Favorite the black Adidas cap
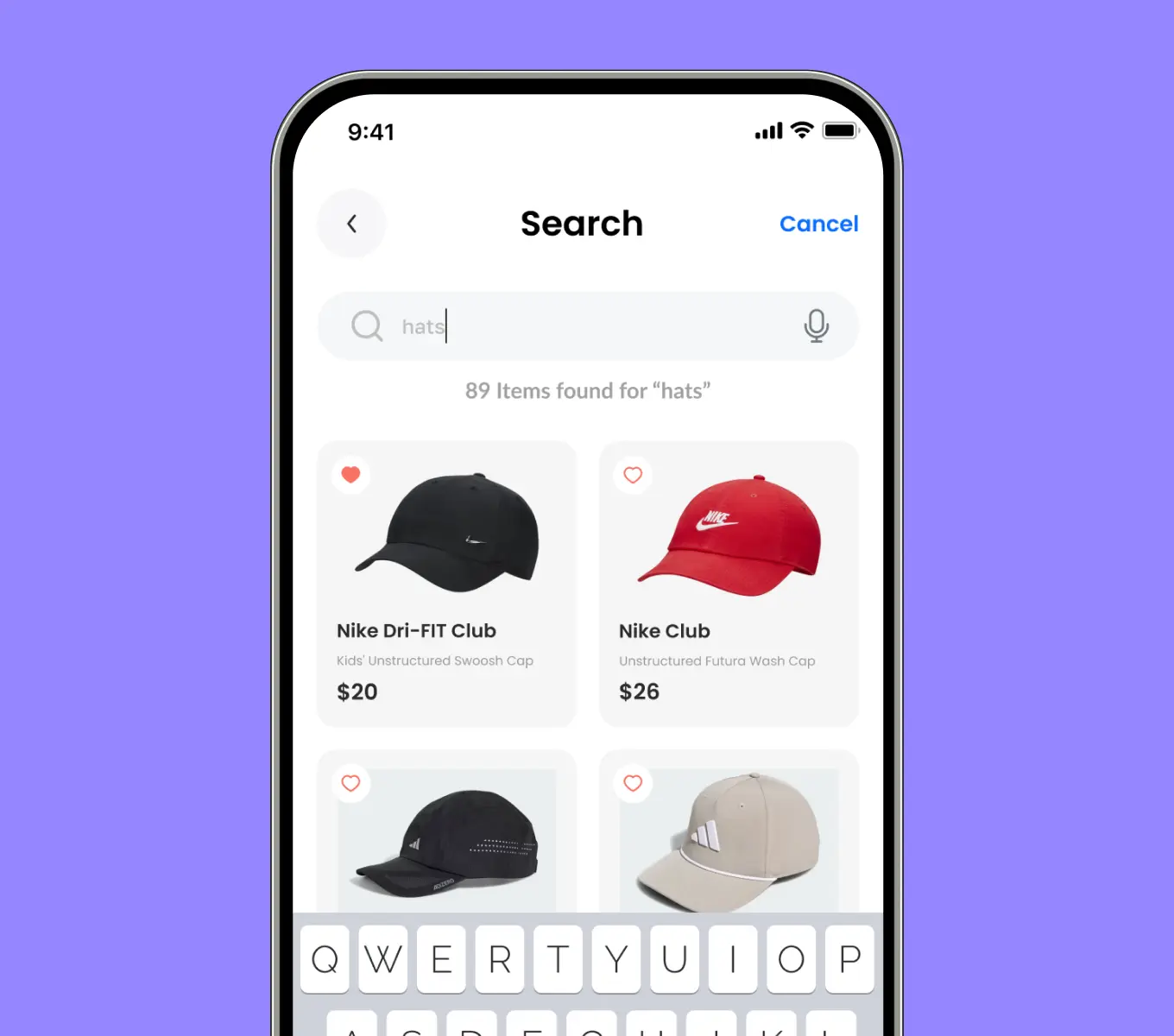Viewport: 1174px width, 1036px height. pyautogui.click(x=350, y=783)
